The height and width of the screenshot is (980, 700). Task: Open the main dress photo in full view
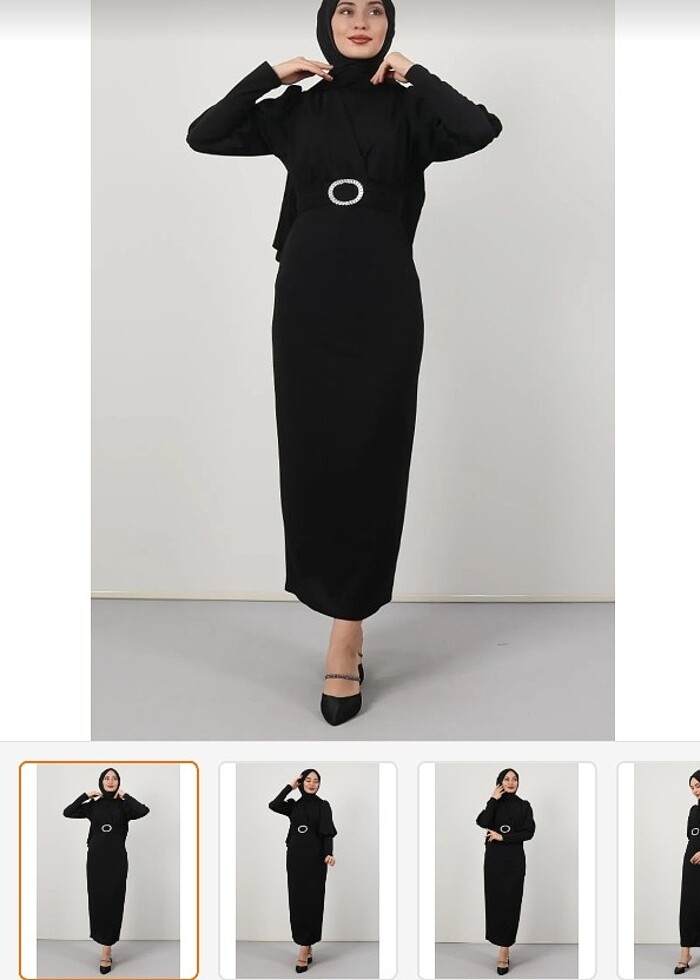tap(352, 370)
